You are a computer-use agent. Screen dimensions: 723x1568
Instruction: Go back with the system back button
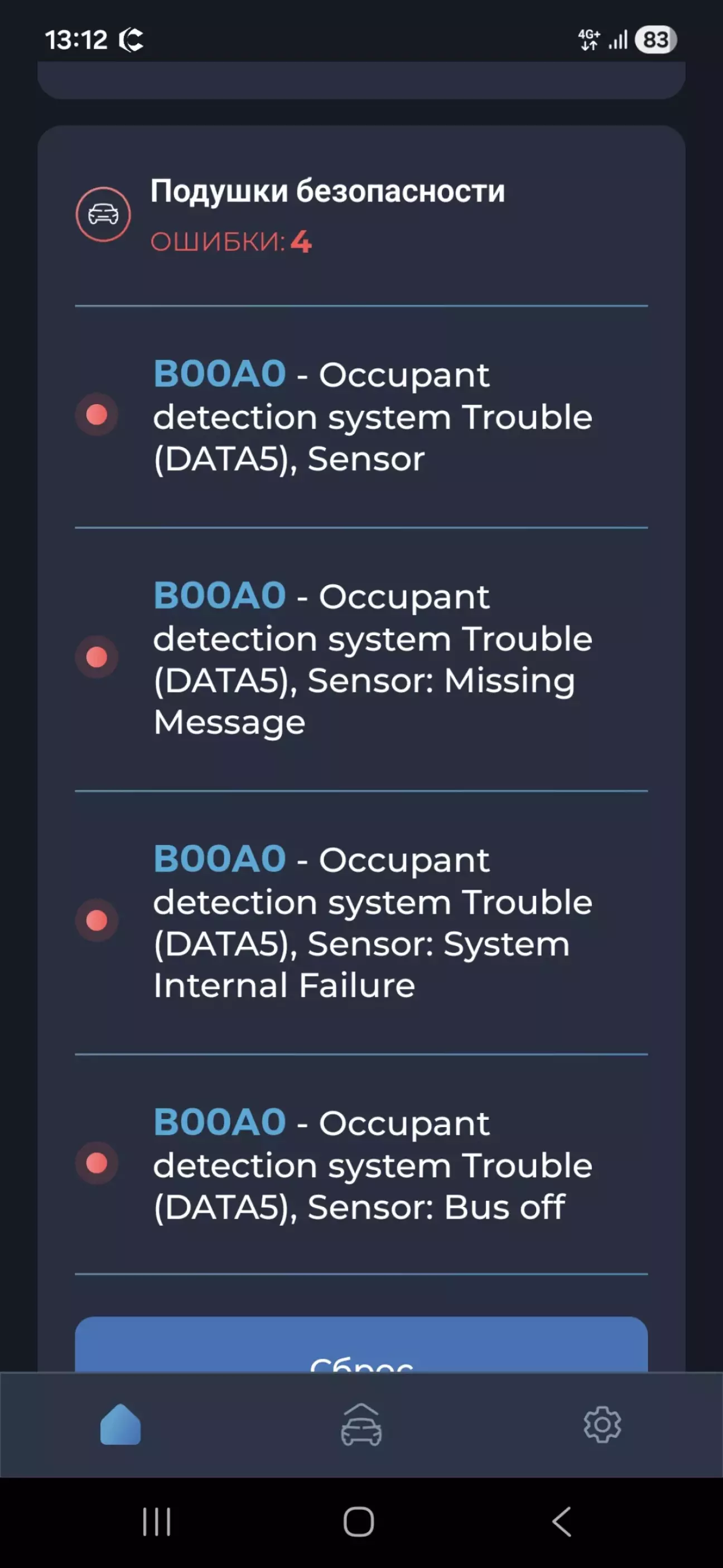tap(562, 1522)
